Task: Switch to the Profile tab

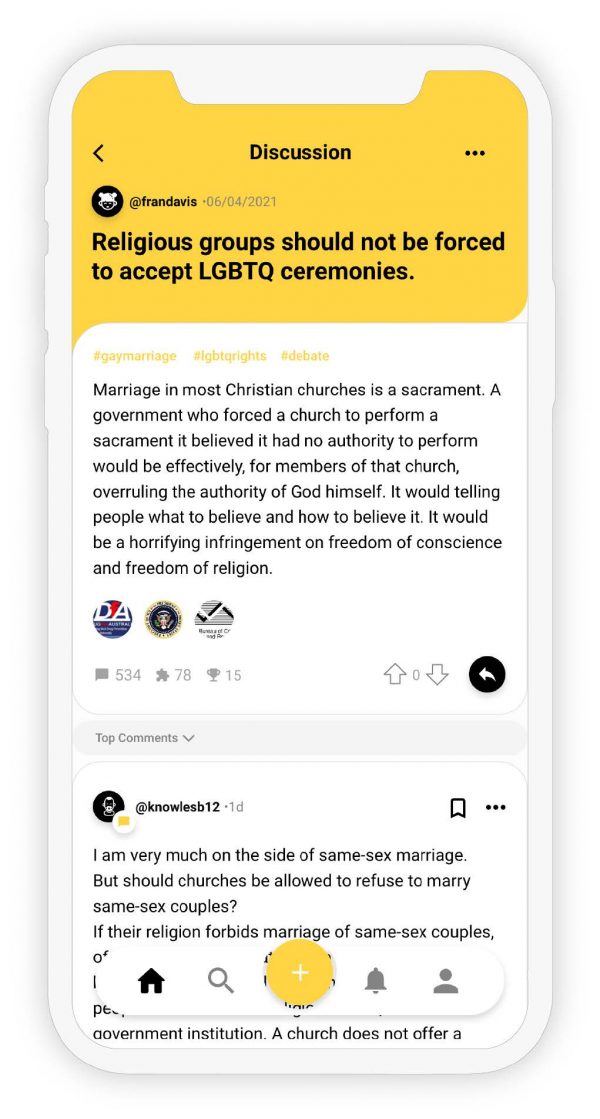Action: 446,981
